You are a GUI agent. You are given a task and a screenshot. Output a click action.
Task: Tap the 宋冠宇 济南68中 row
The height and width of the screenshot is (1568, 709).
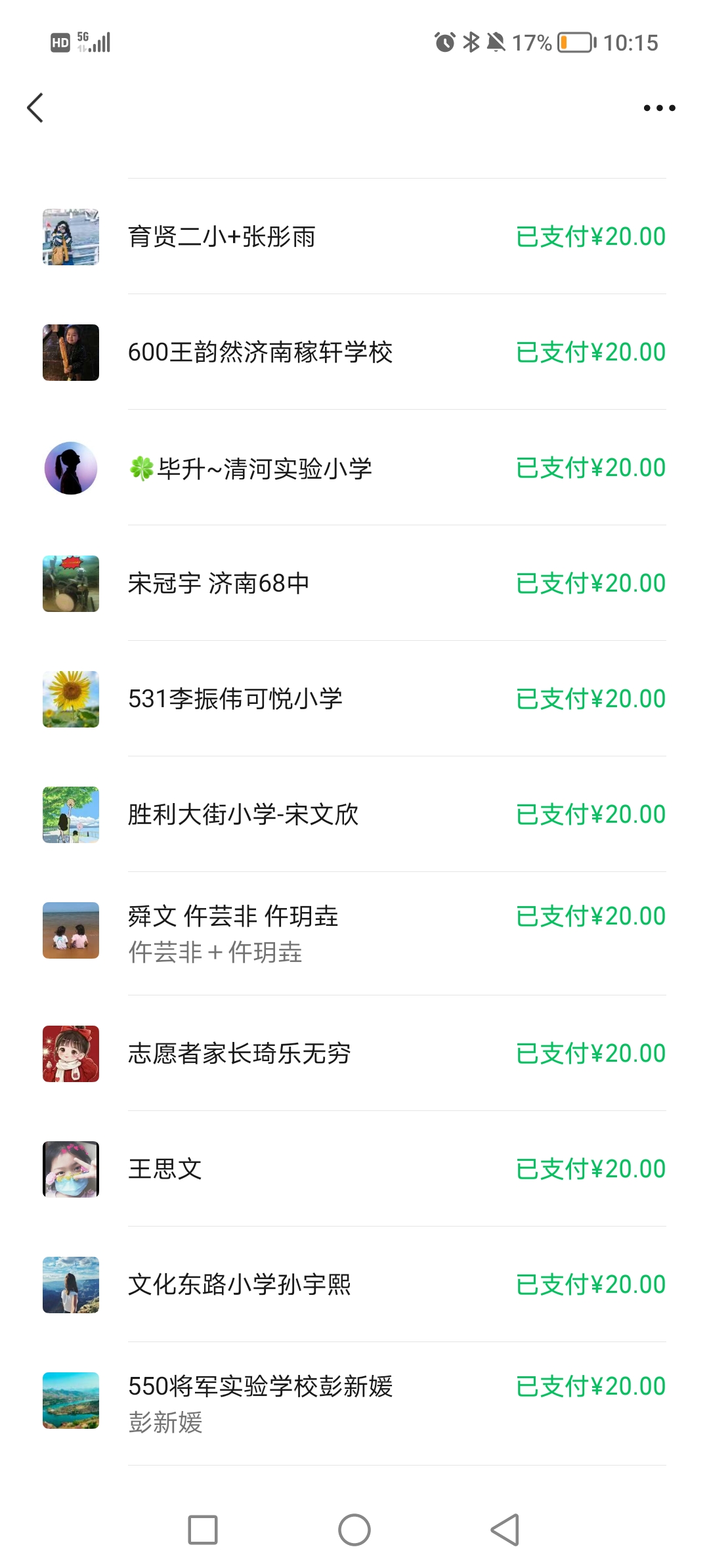354,583
